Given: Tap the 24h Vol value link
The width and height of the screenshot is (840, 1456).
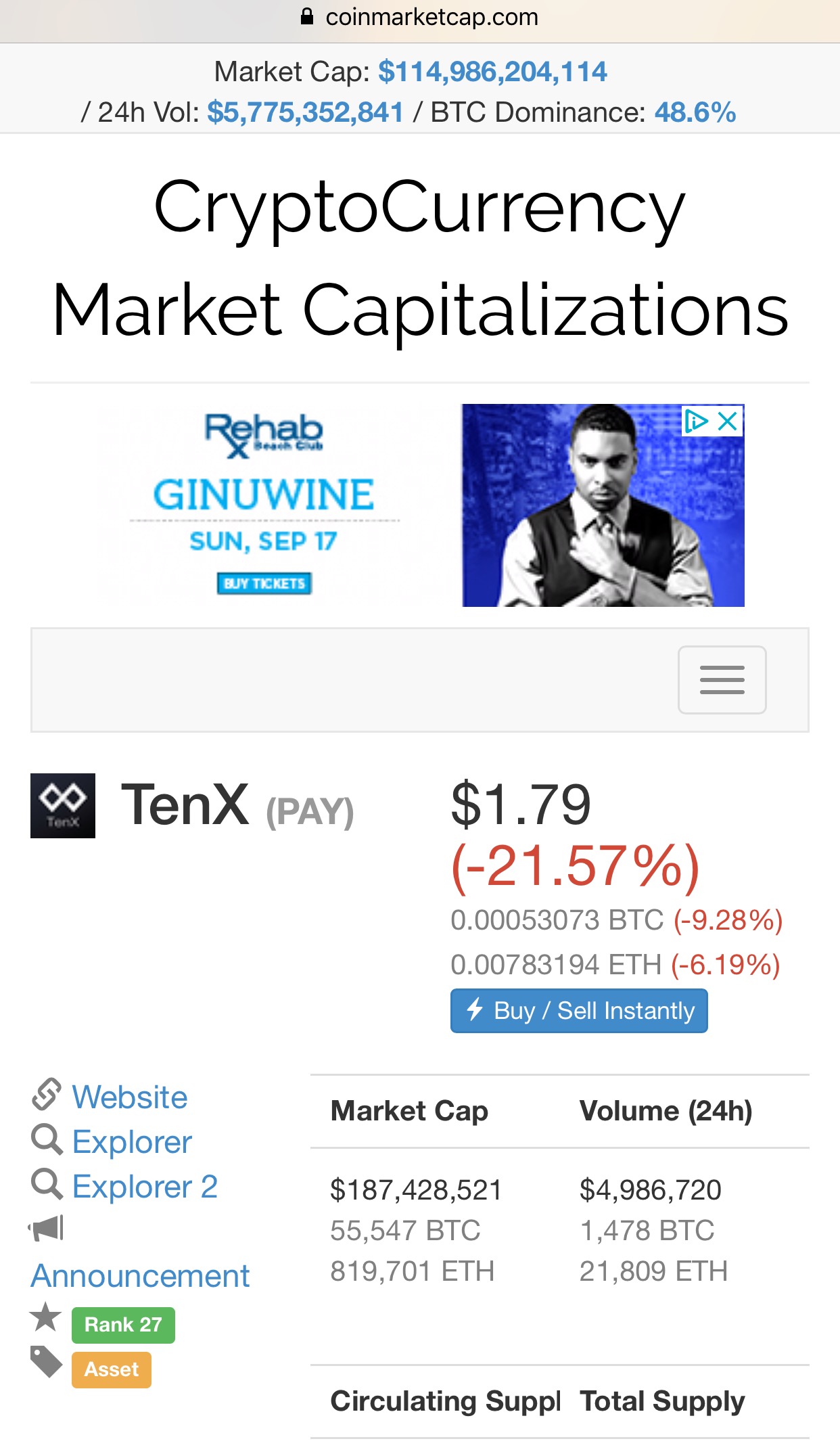Looking at the screenshot, I should tap(305, 112).
